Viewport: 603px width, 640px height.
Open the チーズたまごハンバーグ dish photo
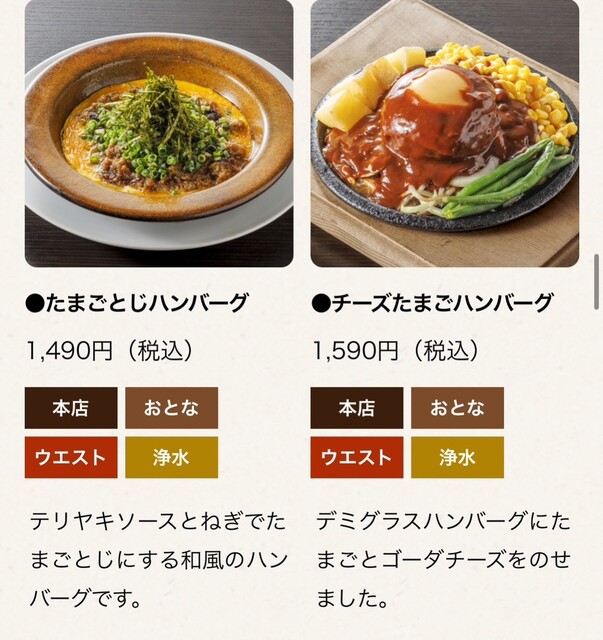444,133
